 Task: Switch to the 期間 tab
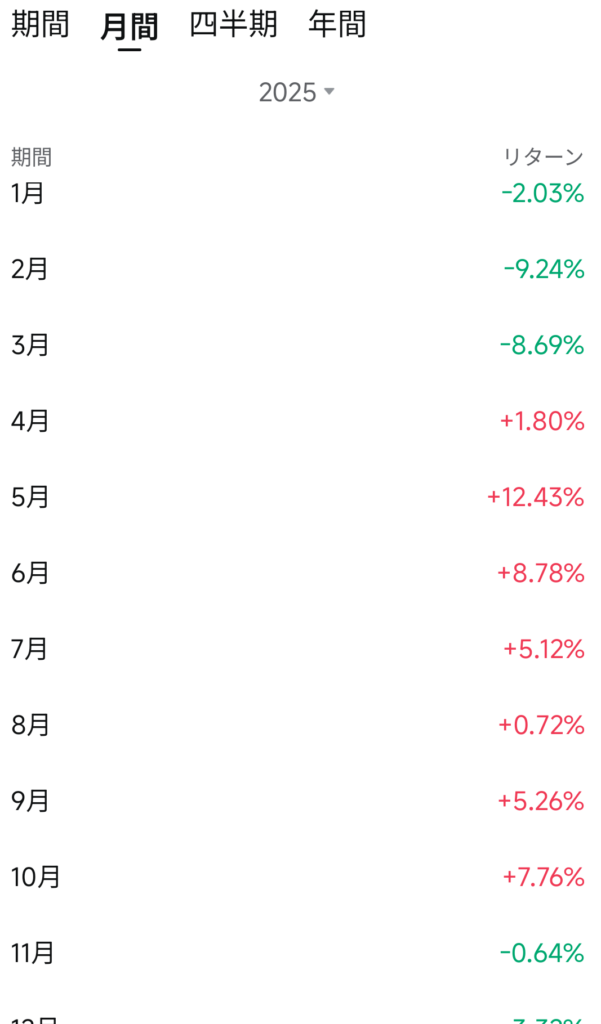click(40, 25)
